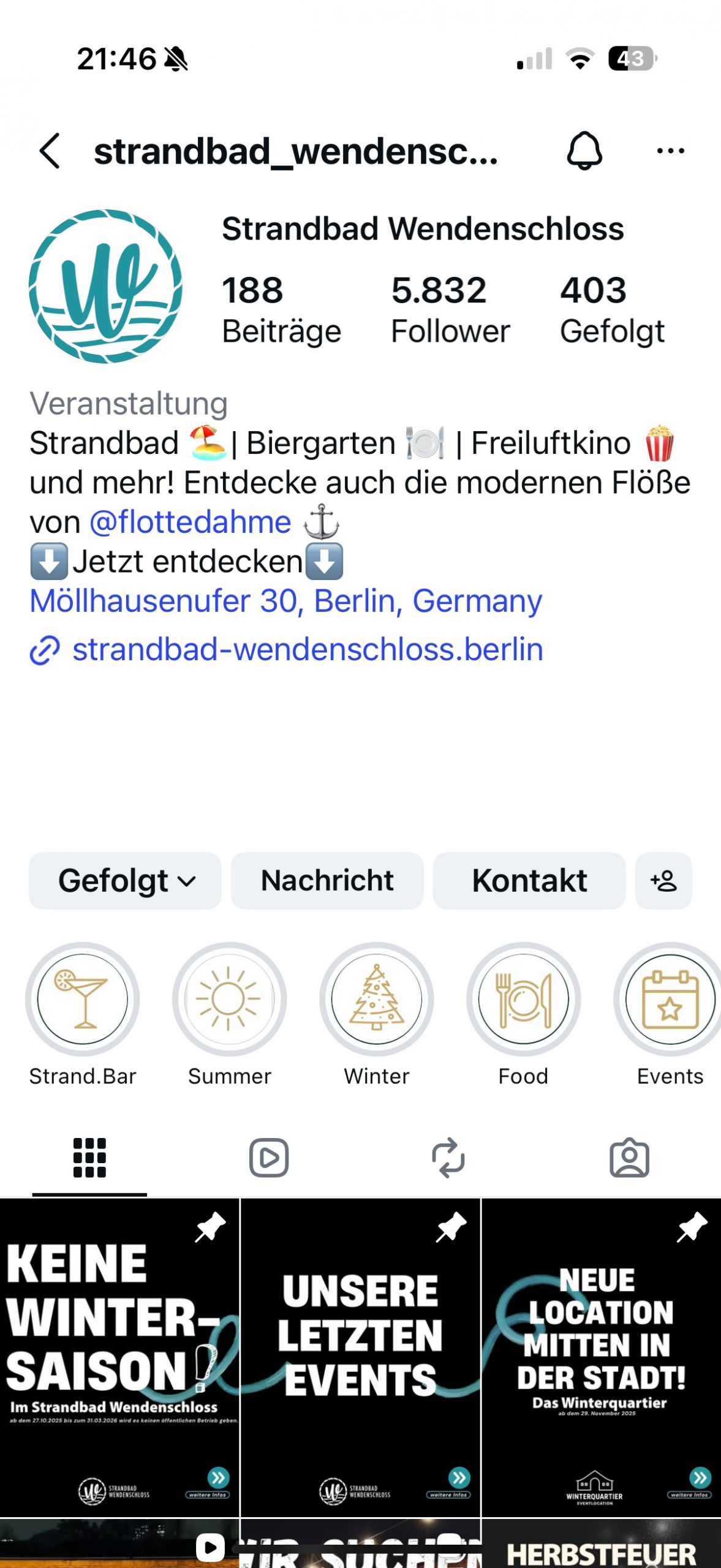Visit the strandbad-wendenschloss.berlin website

pos(308,649)
